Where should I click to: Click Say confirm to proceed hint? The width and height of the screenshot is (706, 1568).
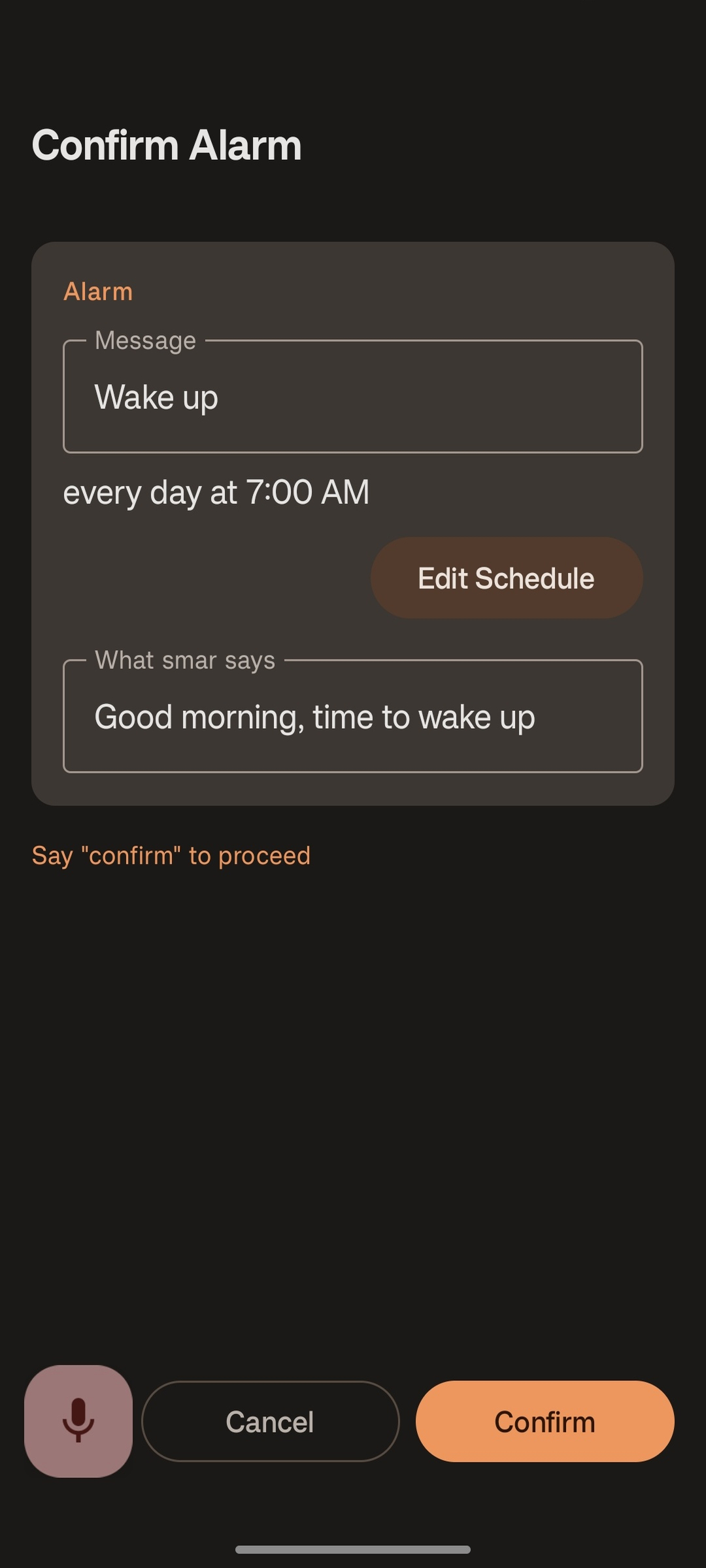[171, 855]
